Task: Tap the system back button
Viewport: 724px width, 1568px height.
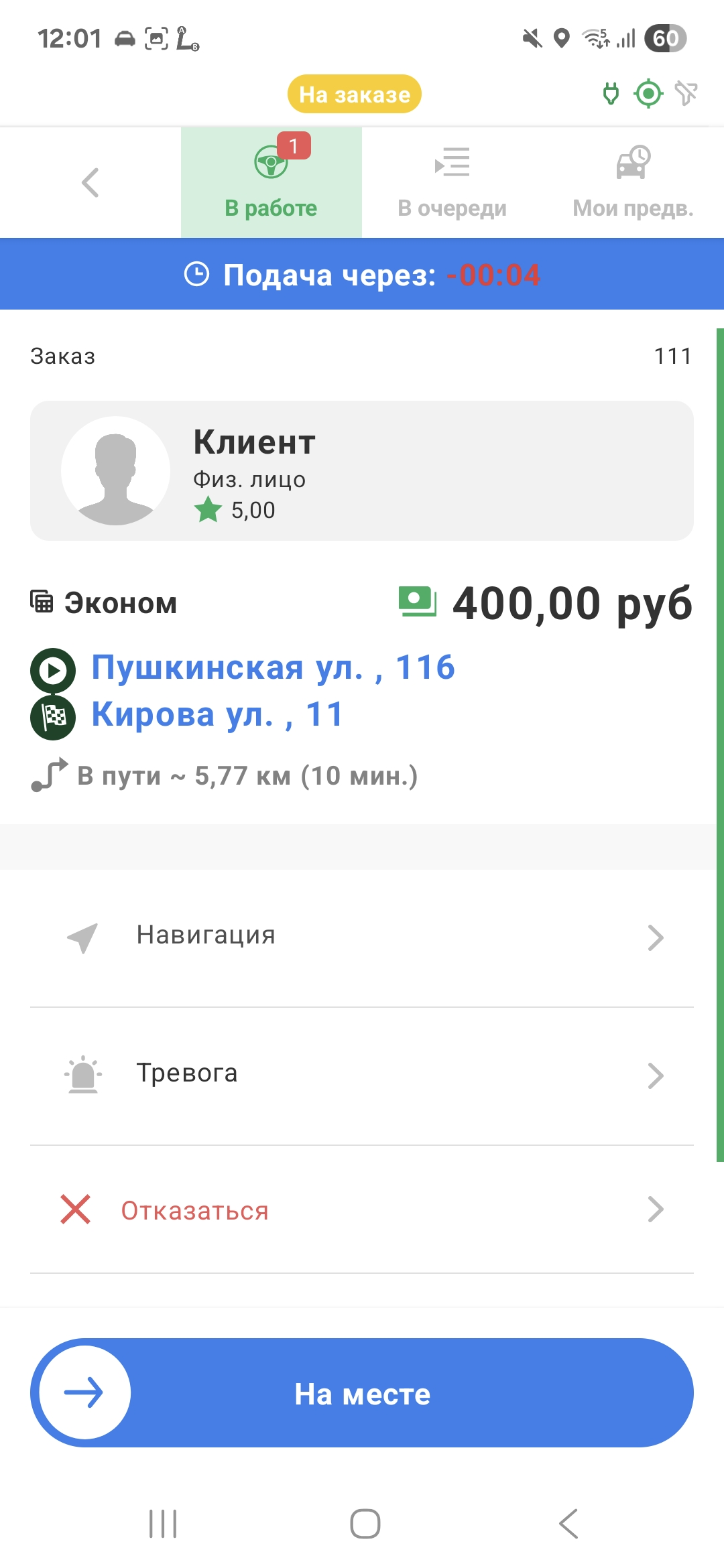Action: tap(568, 1523)
